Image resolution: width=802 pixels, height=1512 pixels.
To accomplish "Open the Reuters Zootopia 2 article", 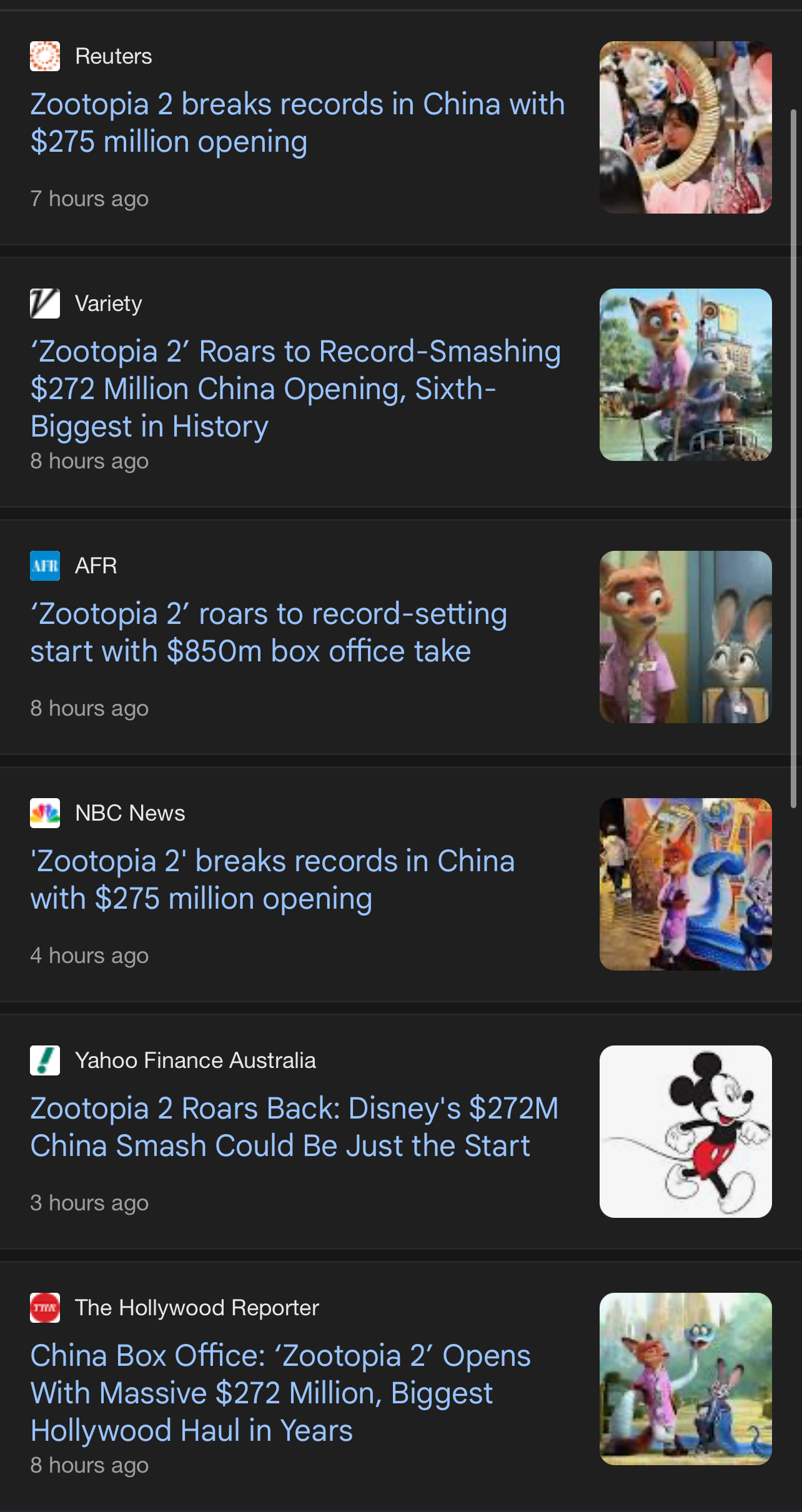I will click(297, 123).
